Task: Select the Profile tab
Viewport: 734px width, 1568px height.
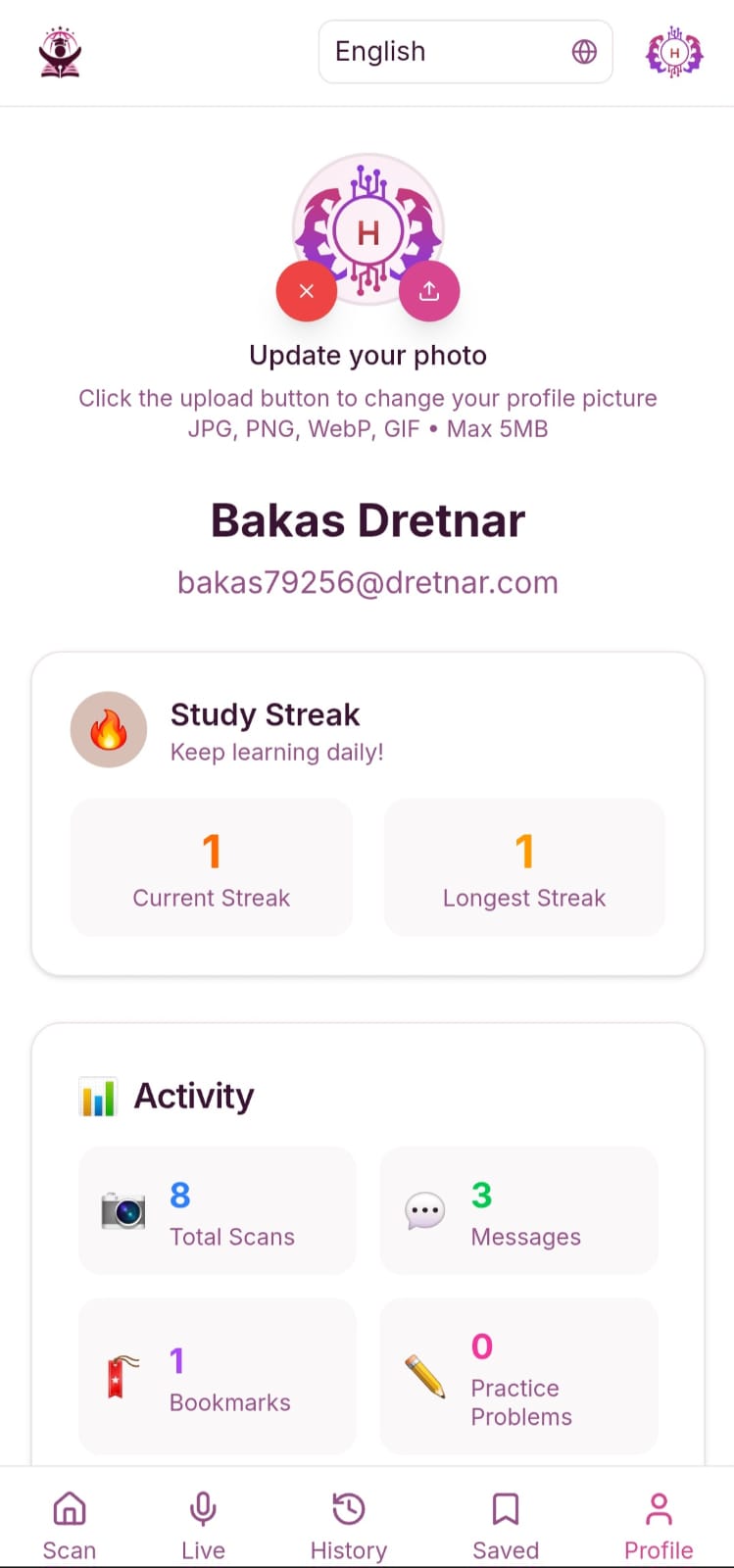Action: click(x=659, y=1526)
